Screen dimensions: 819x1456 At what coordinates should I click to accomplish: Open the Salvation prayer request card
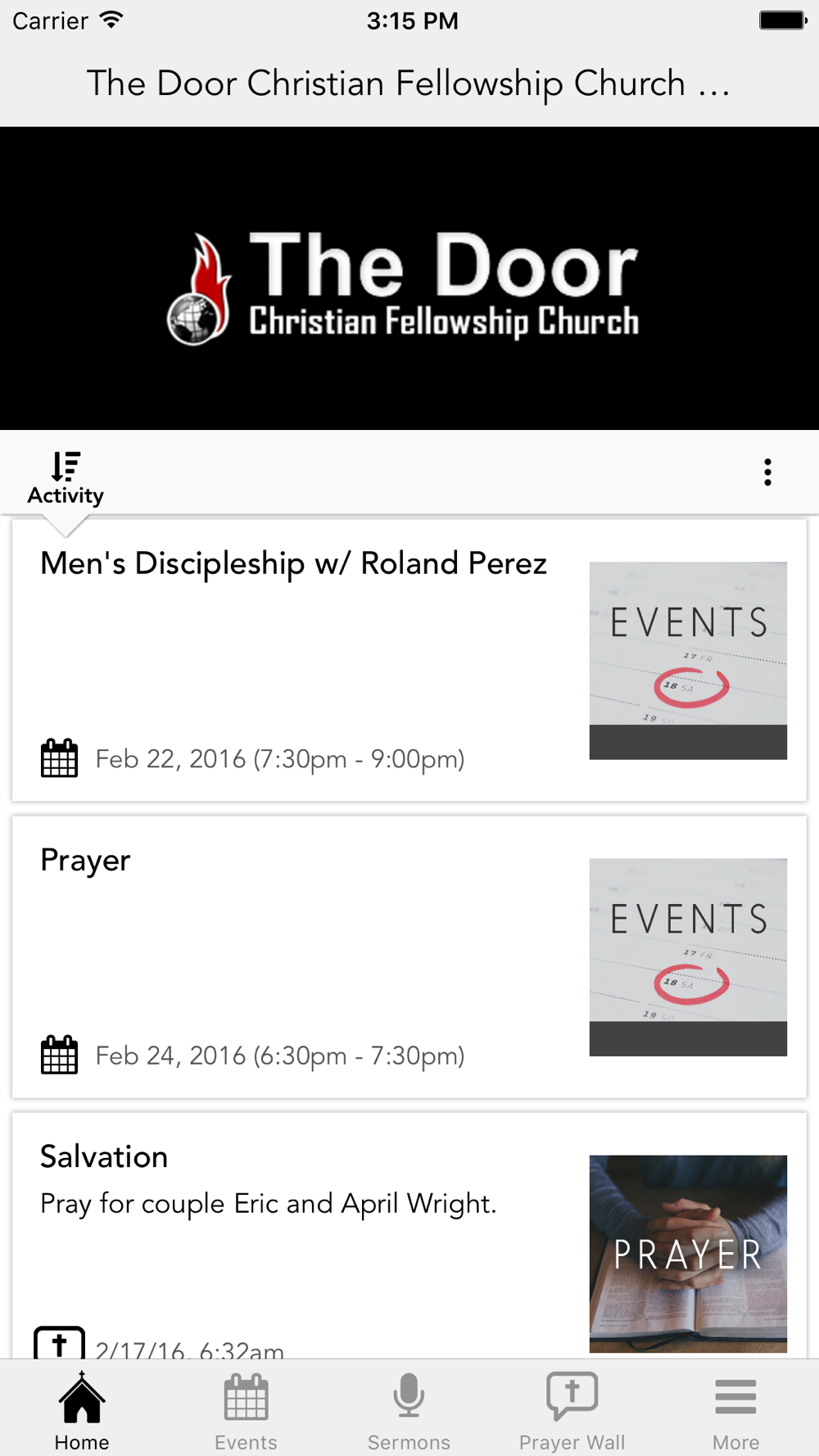pos(409,1236)
